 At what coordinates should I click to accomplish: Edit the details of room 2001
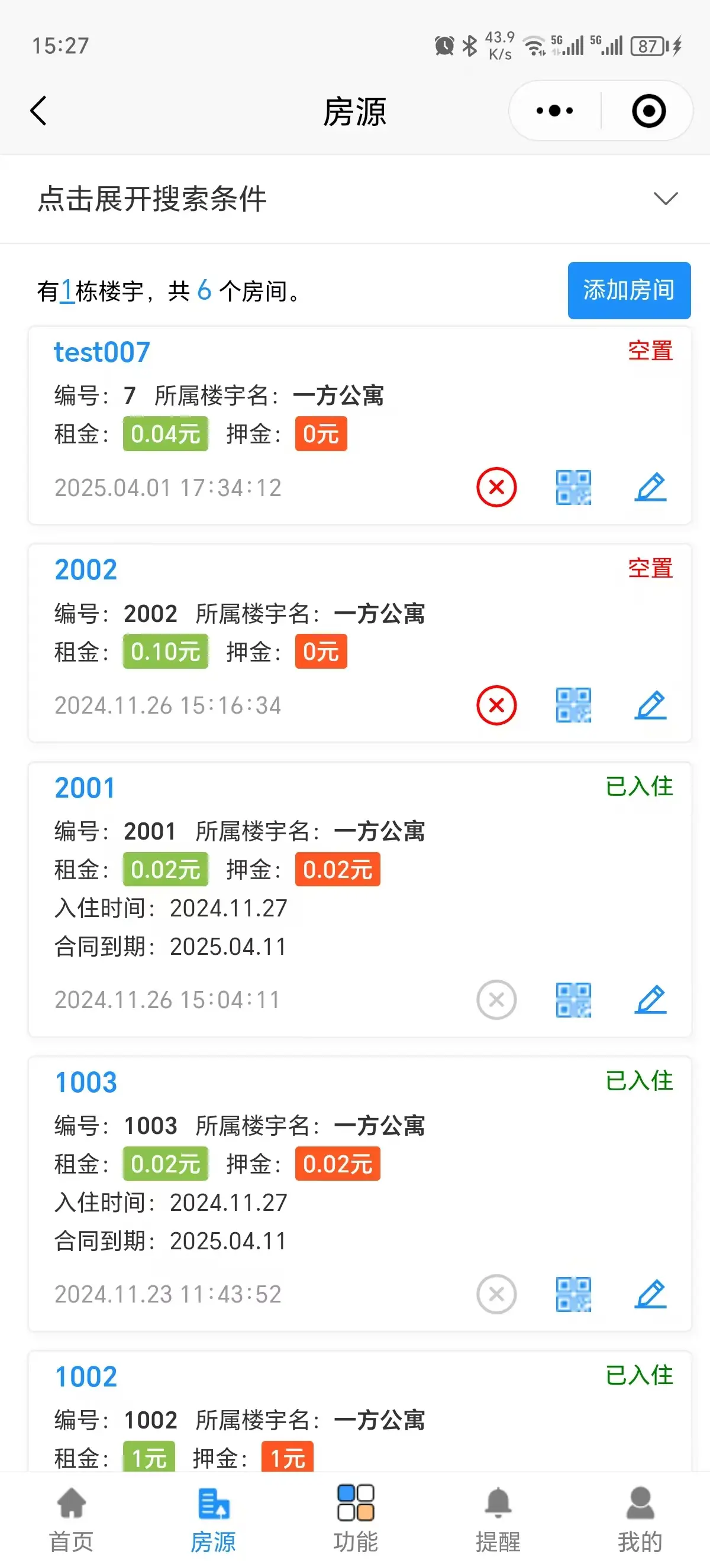click(x=650, y=999)
